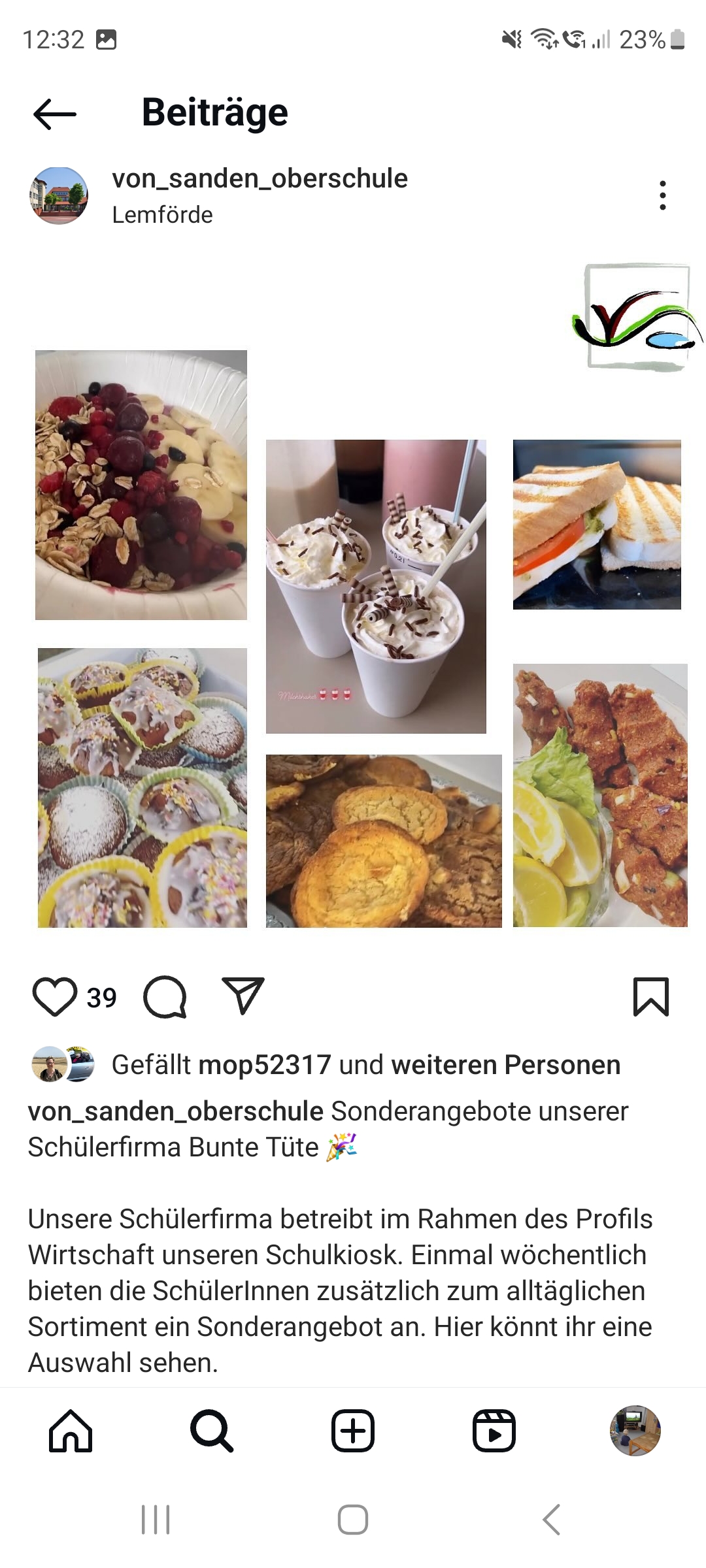Switch to the Home tab
The image size is (706, 1568).
[x=71, y=1431]
